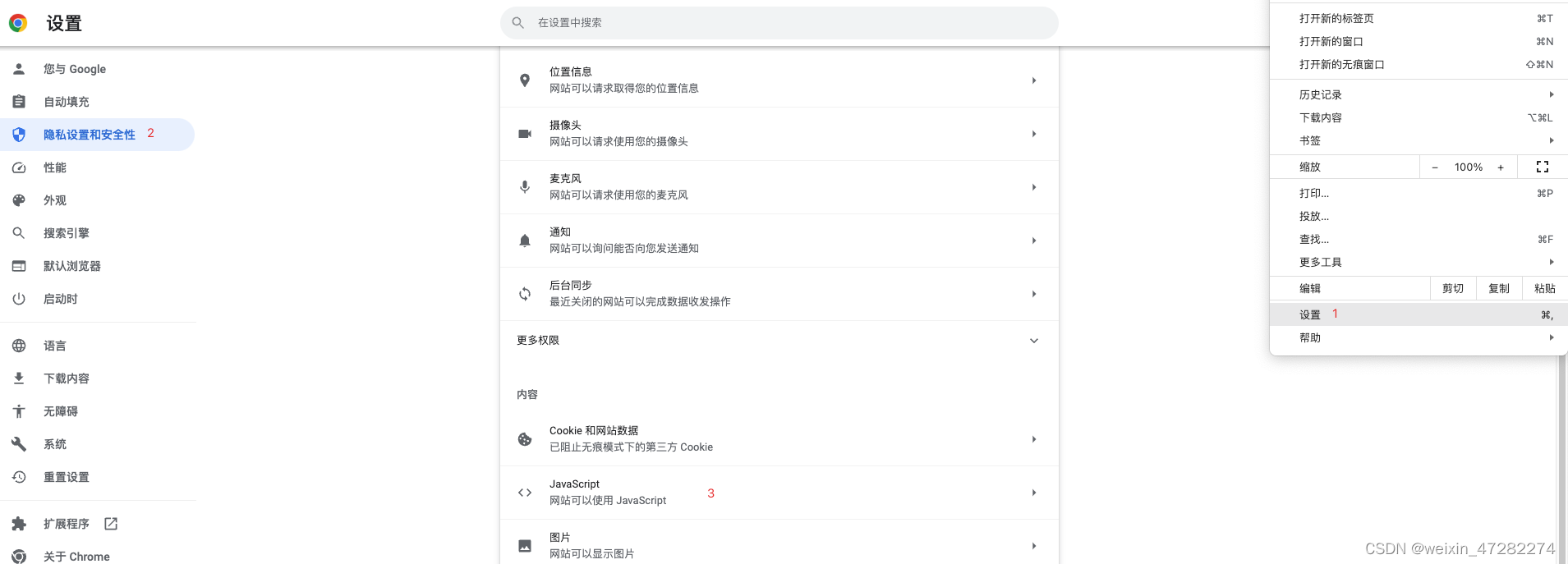
Task: Decrease zoom with the minus button
Action: tap(1435, 167)
